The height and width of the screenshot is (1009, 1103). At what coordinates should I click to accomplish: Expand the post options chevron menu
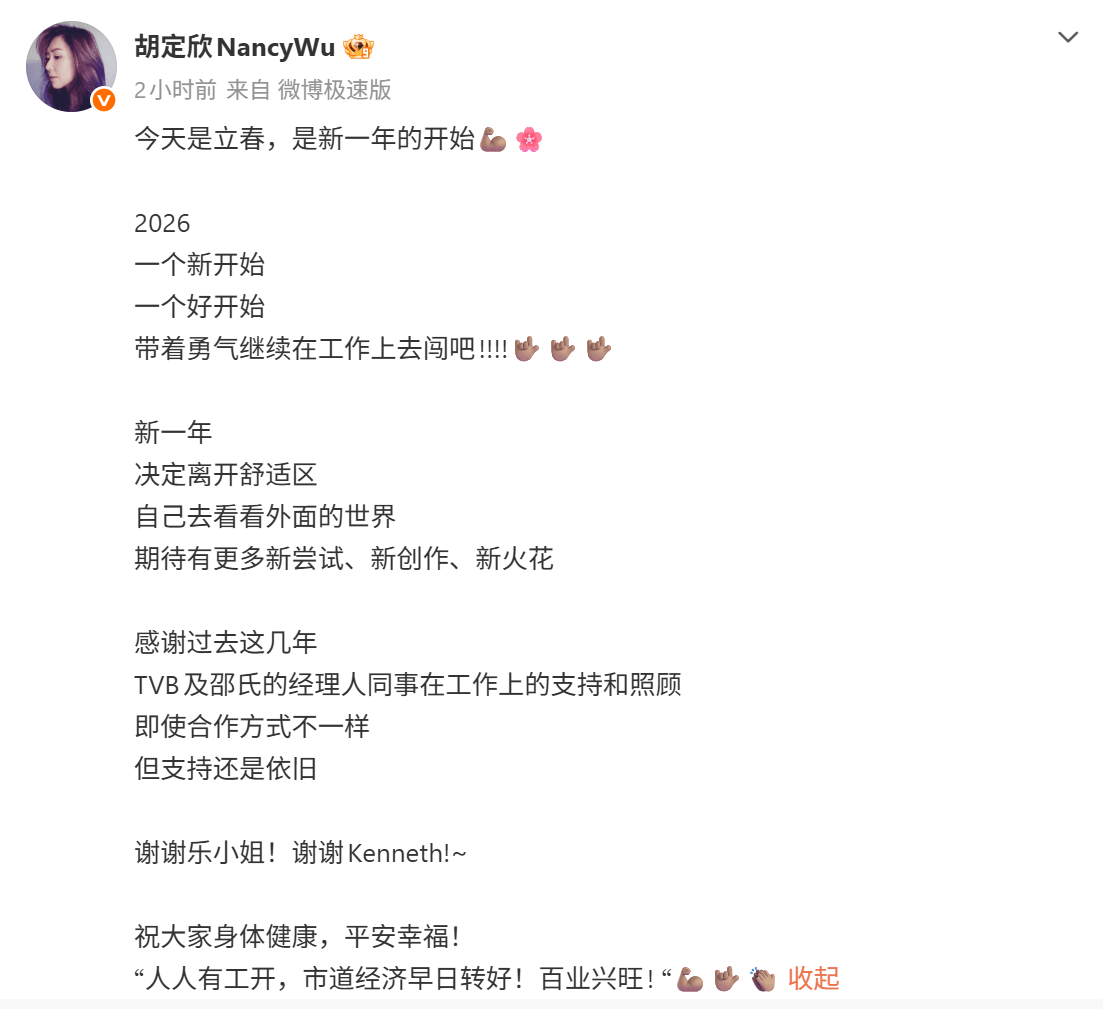pyautogui.click(x=1068, y=38)
